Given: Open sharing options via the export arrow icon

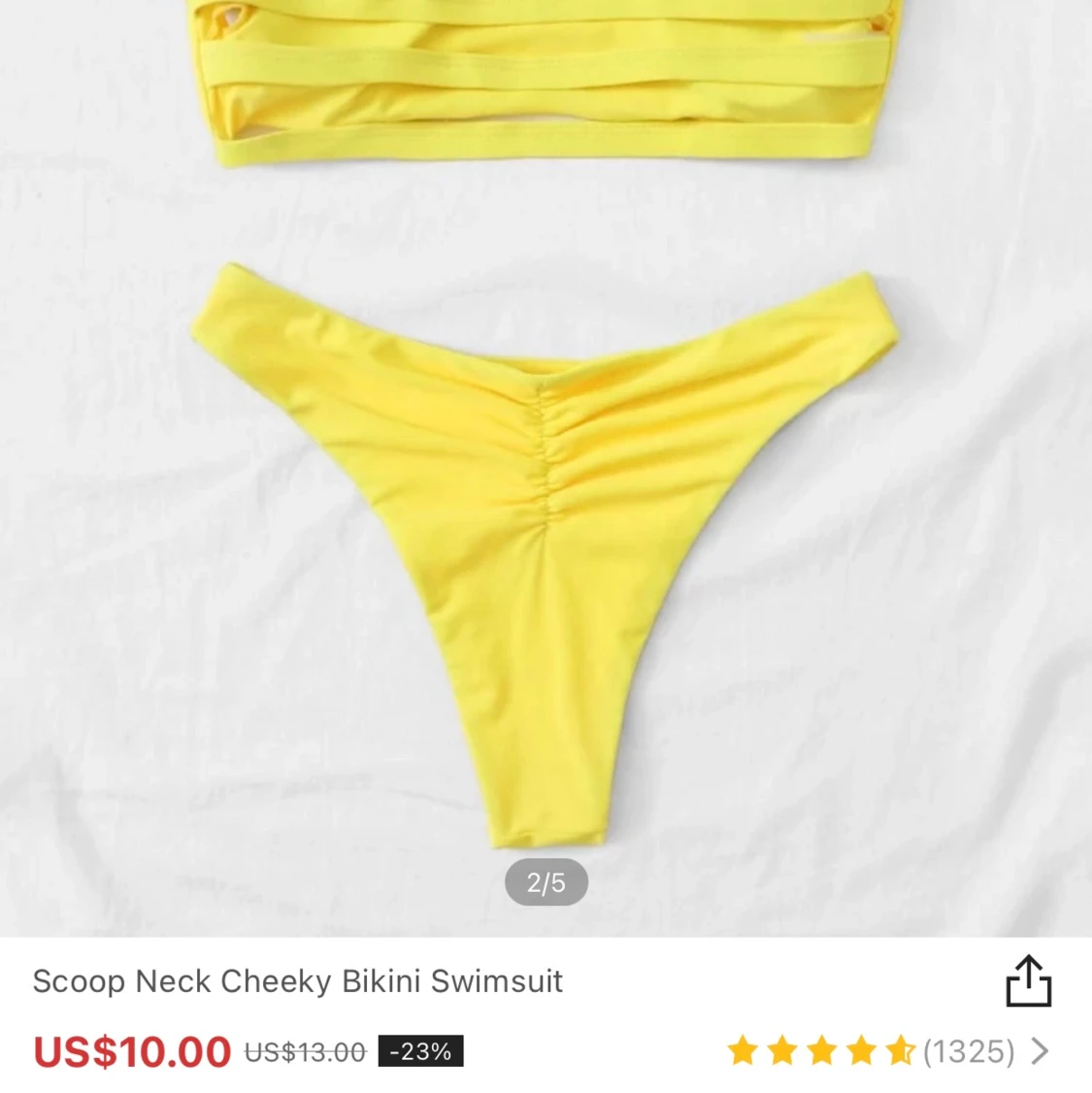Looking at the screenshot, I should pyautogui.click(x=1029, y=982).
